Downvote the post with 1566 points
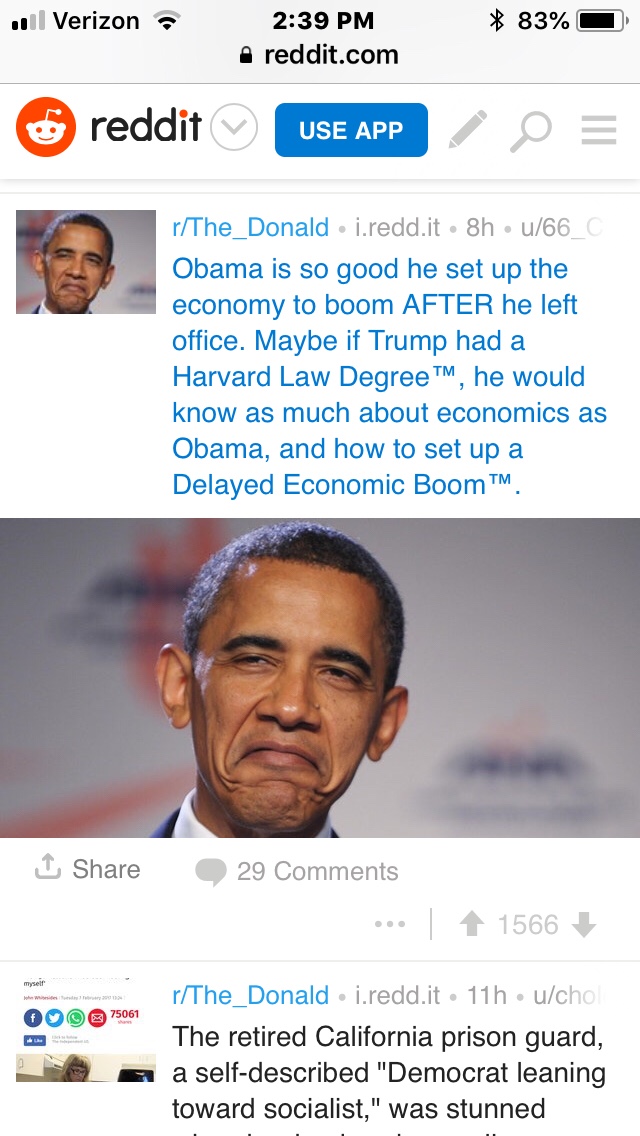640x1136 pixels. point(584,924)
